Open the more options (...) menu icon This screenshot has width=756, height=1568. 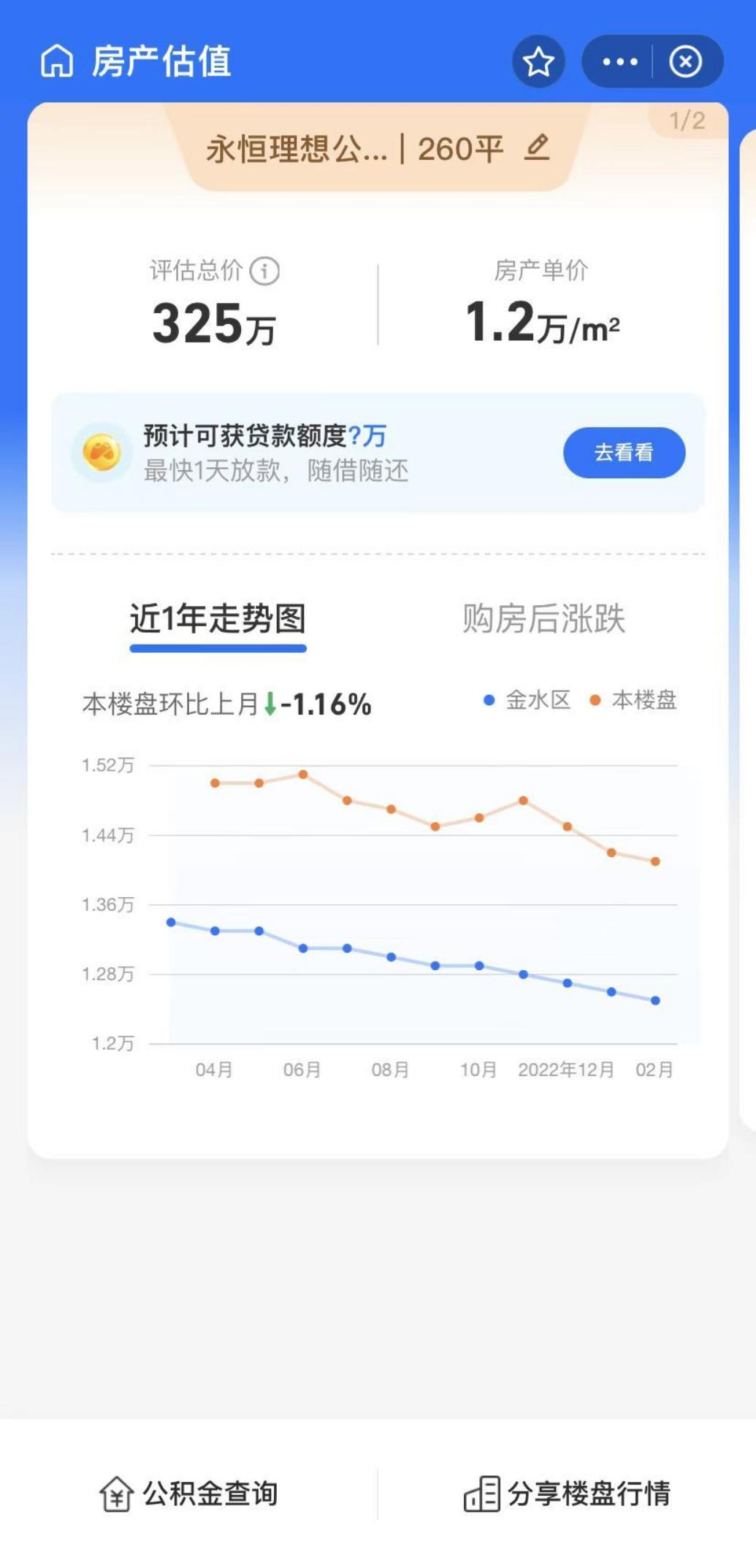pos(620,61)
